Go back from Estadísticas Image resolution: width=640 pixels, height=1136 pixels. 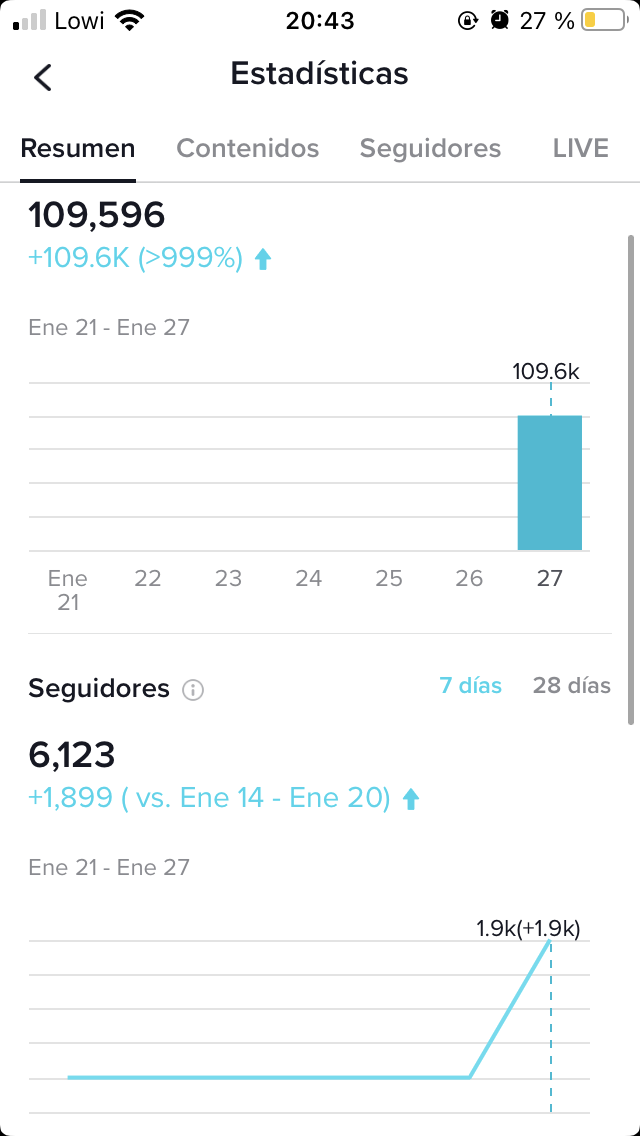pos(43,77)
